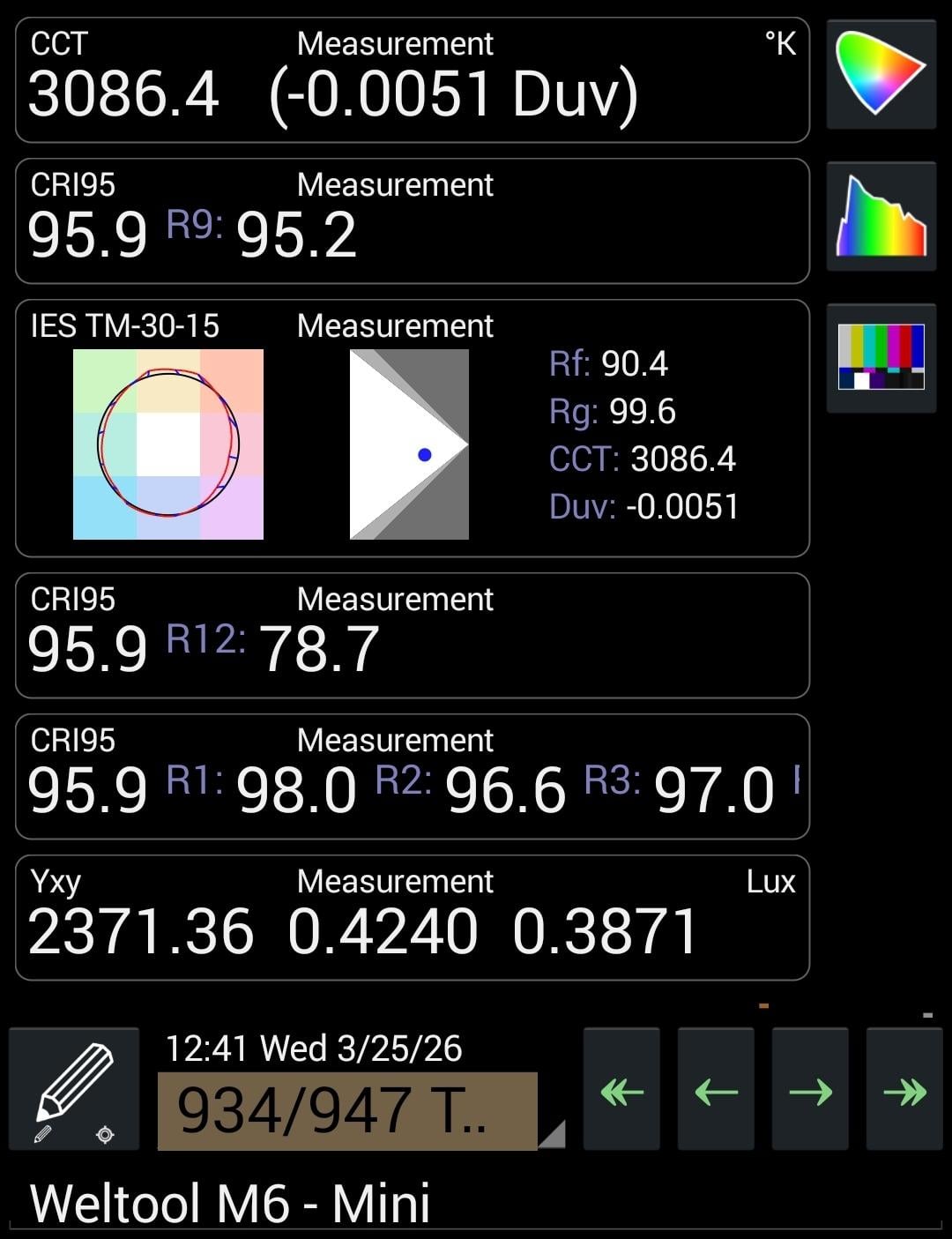This screenshot has height=1239, width=952.
Task: Select the CRI95 R12 measurement card
Action: pyautogui.click(x=412, y=636)
